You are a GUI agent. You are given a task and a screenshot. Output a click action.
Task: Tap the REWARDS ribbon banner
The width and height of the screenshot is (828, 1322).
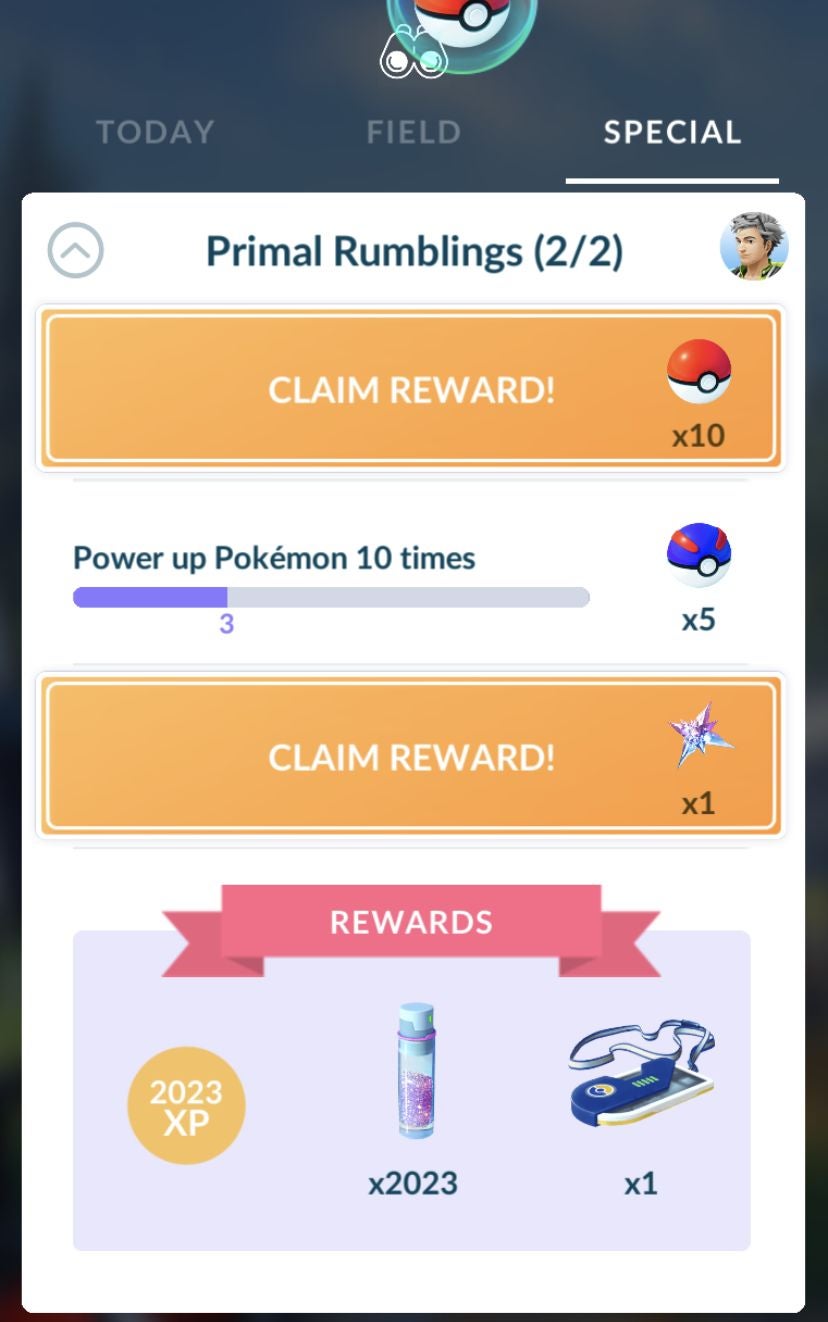(409, 921)
